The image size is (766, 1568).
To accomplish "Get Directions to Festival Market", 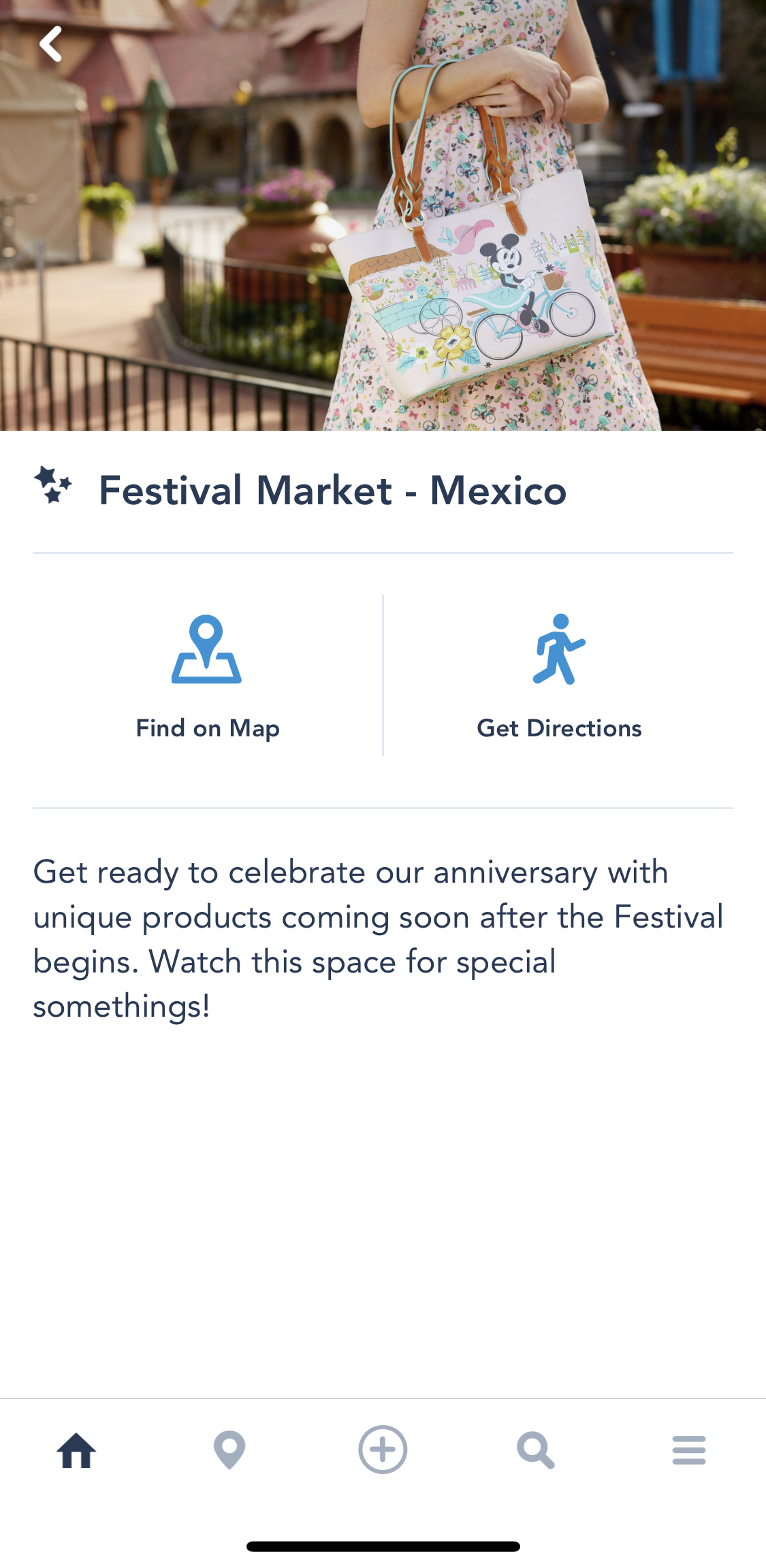I will (x=559, y=676).
